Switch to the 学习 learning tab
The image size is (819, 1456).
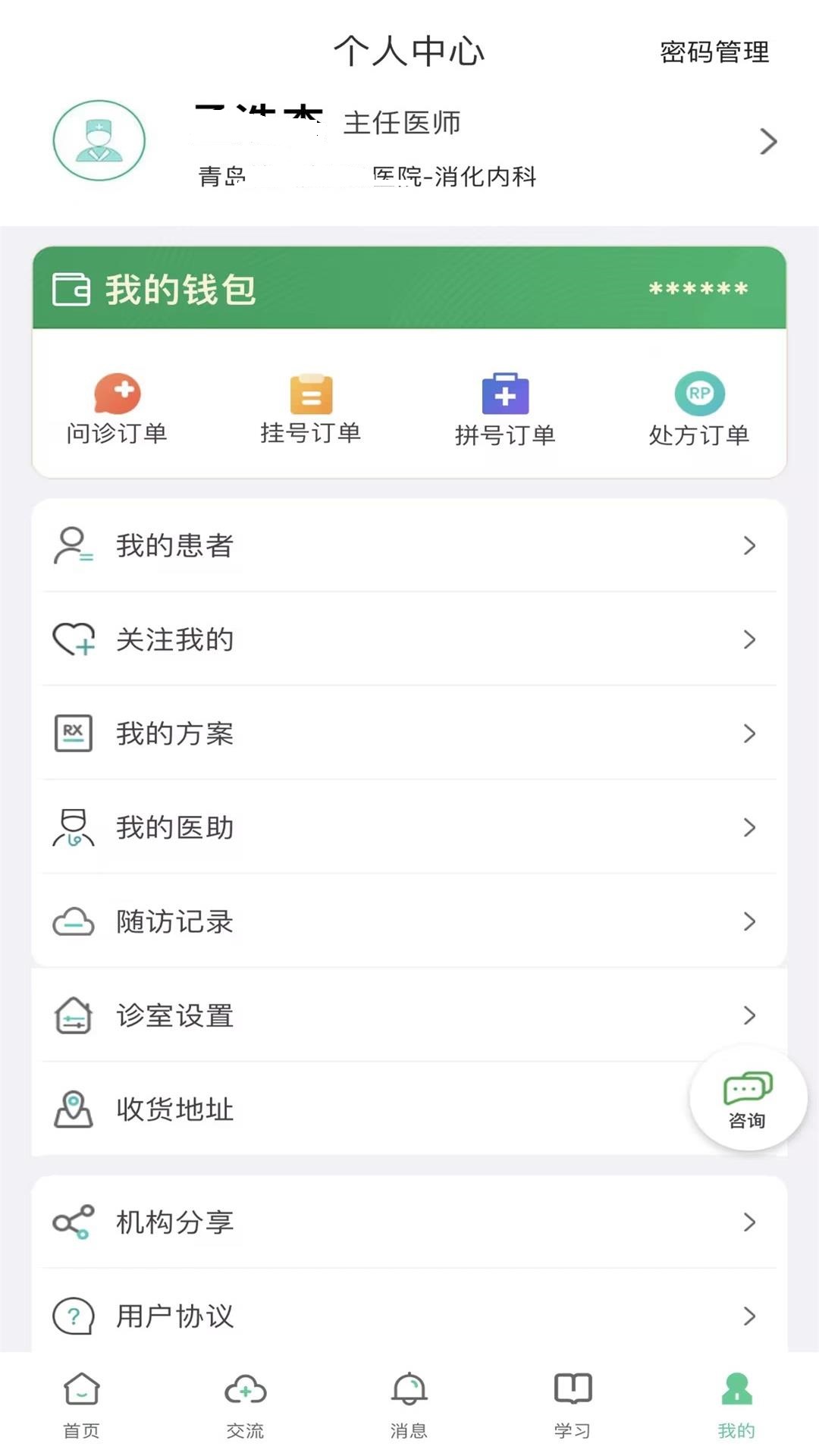573,1407
